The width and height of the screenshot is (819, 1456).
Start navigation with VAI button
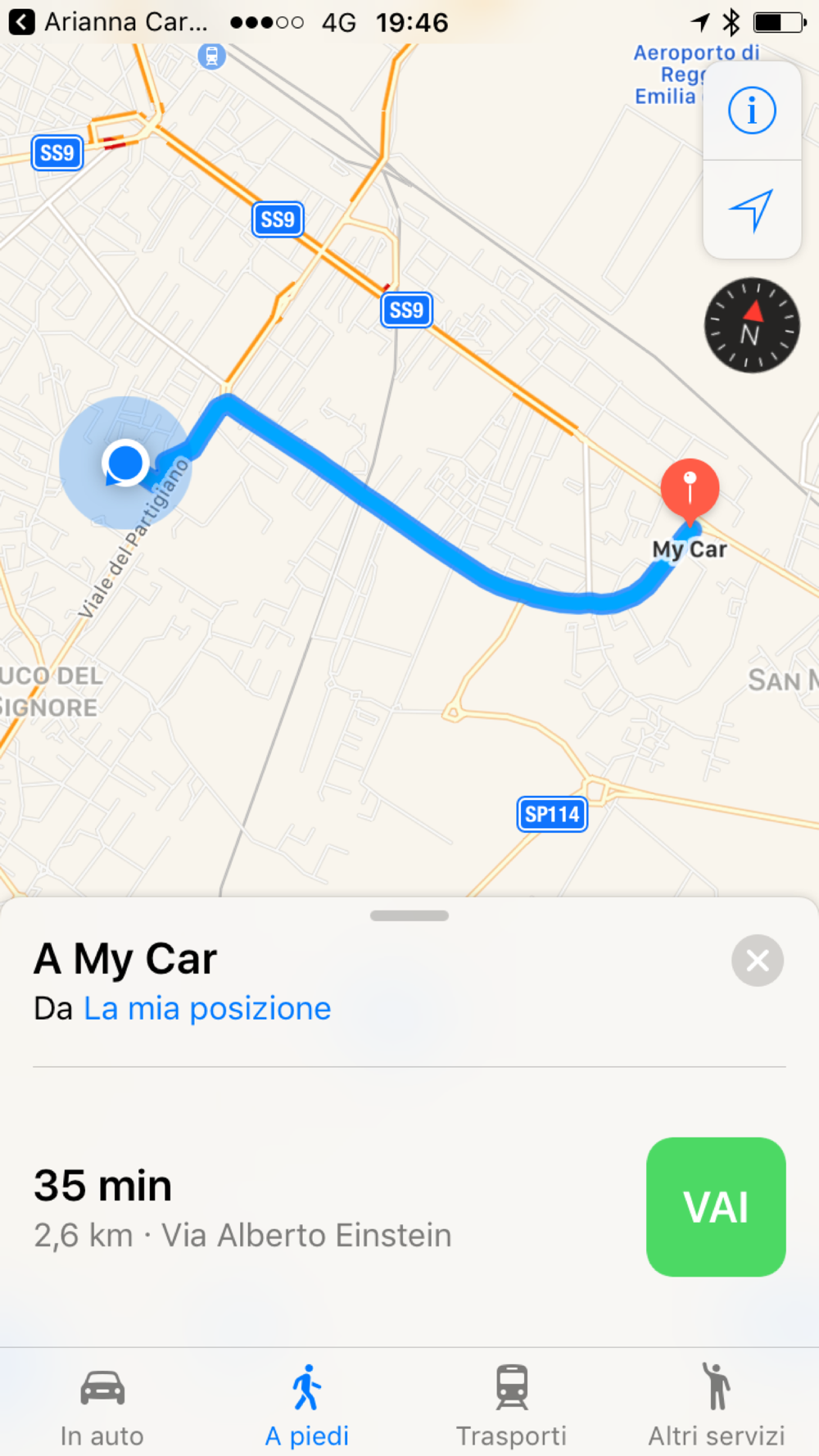716,1206
